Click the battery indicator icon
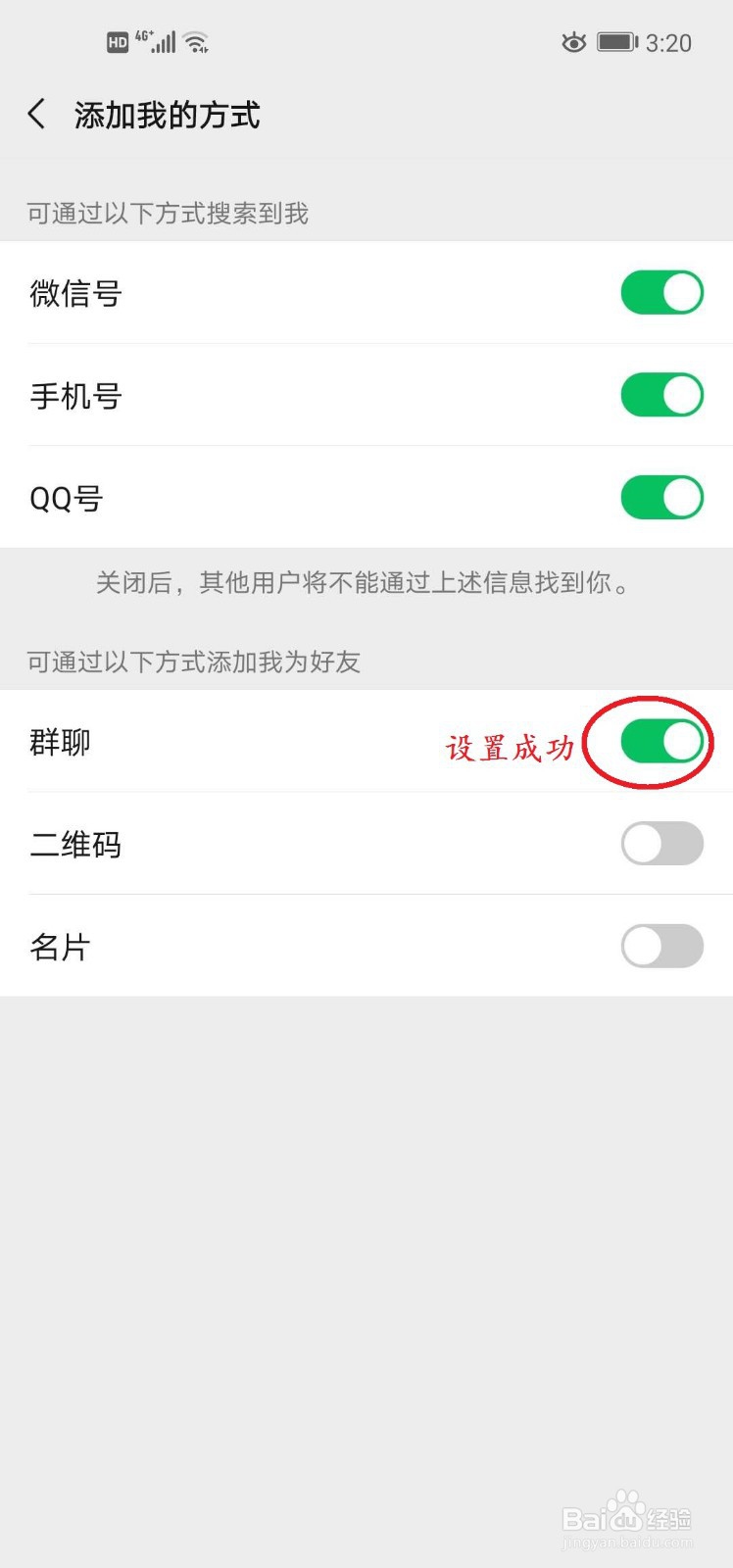 [617, 42]
